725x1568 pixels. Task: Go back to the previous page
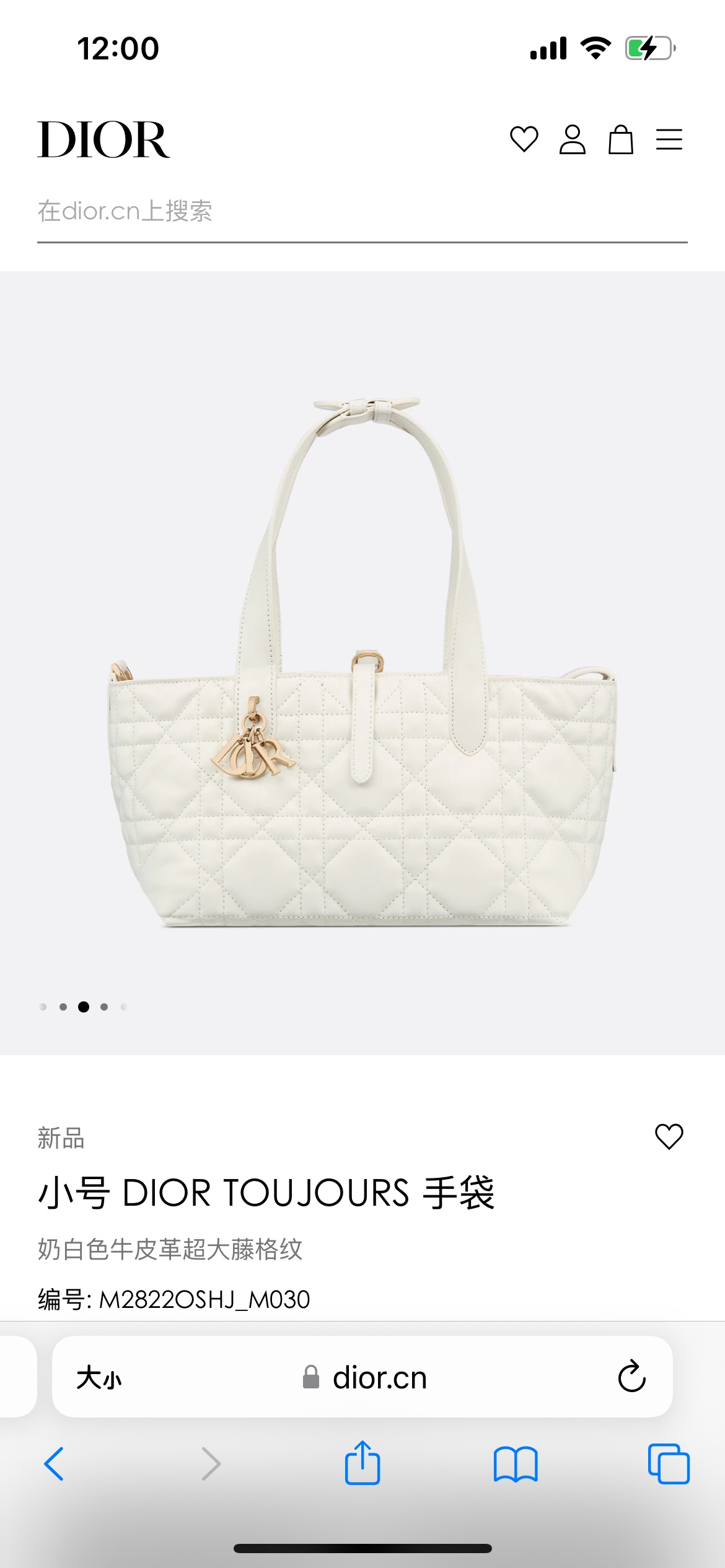click(x=55, y=1464)
